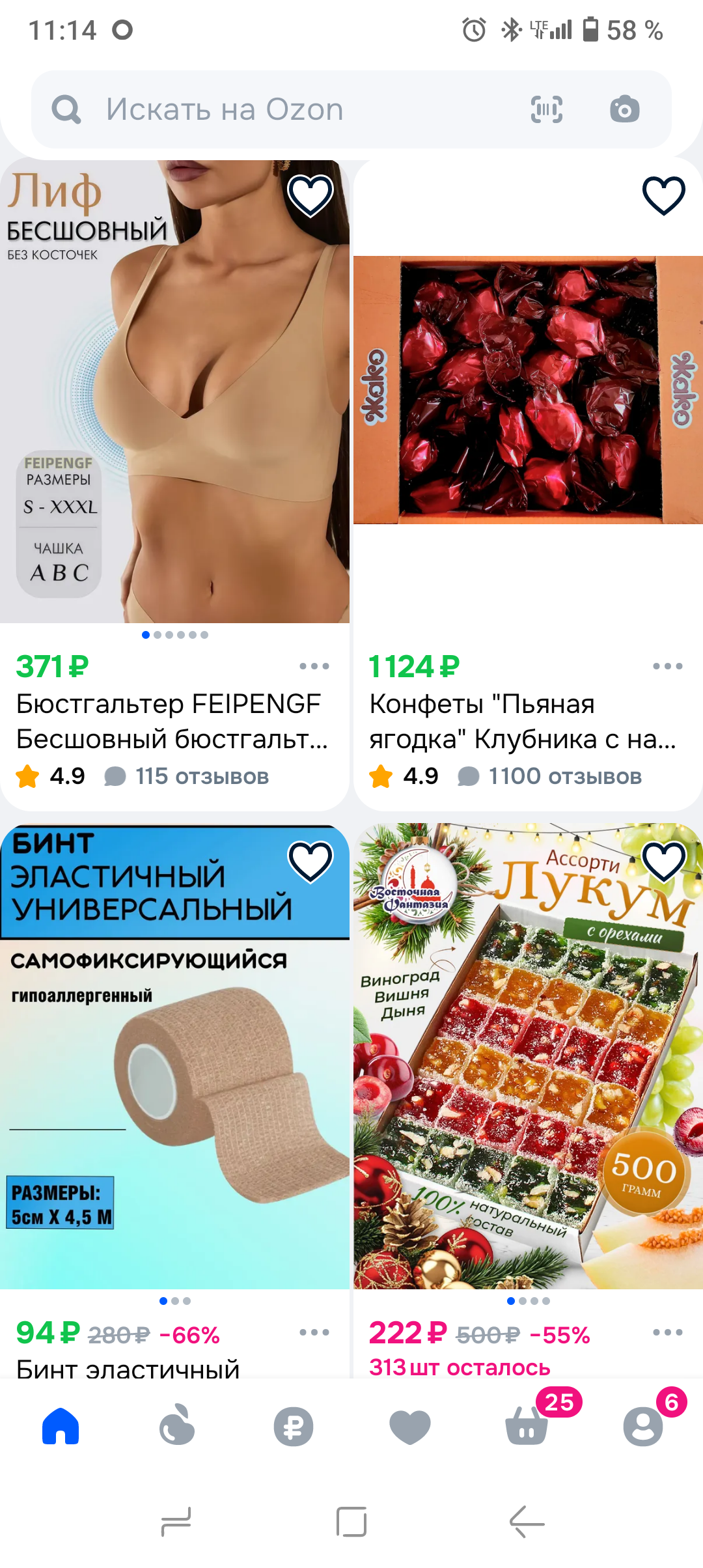Show more options for Пьяная ягодка candies
The height and width of the screenshot is (1568, 703).
click(x=667, y=666)
